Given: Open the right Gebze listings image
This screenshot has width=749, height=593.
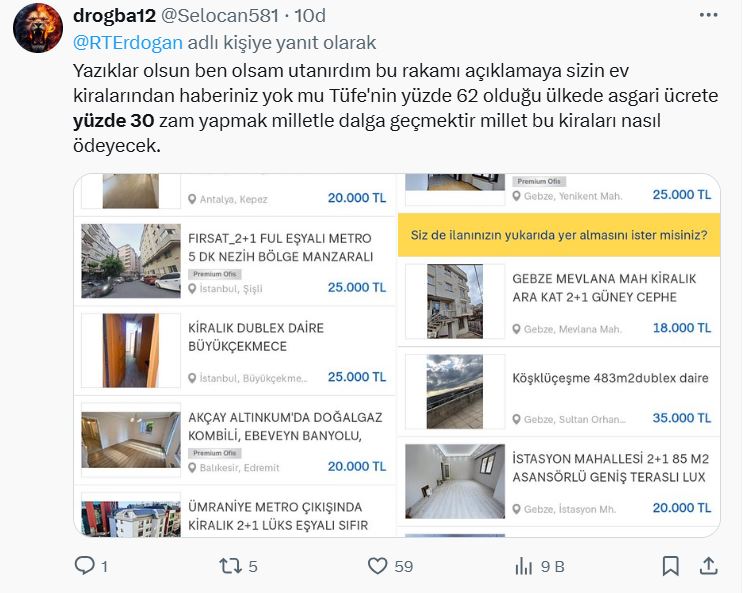Looking at the screenshot, I should [x=560, y=355].
